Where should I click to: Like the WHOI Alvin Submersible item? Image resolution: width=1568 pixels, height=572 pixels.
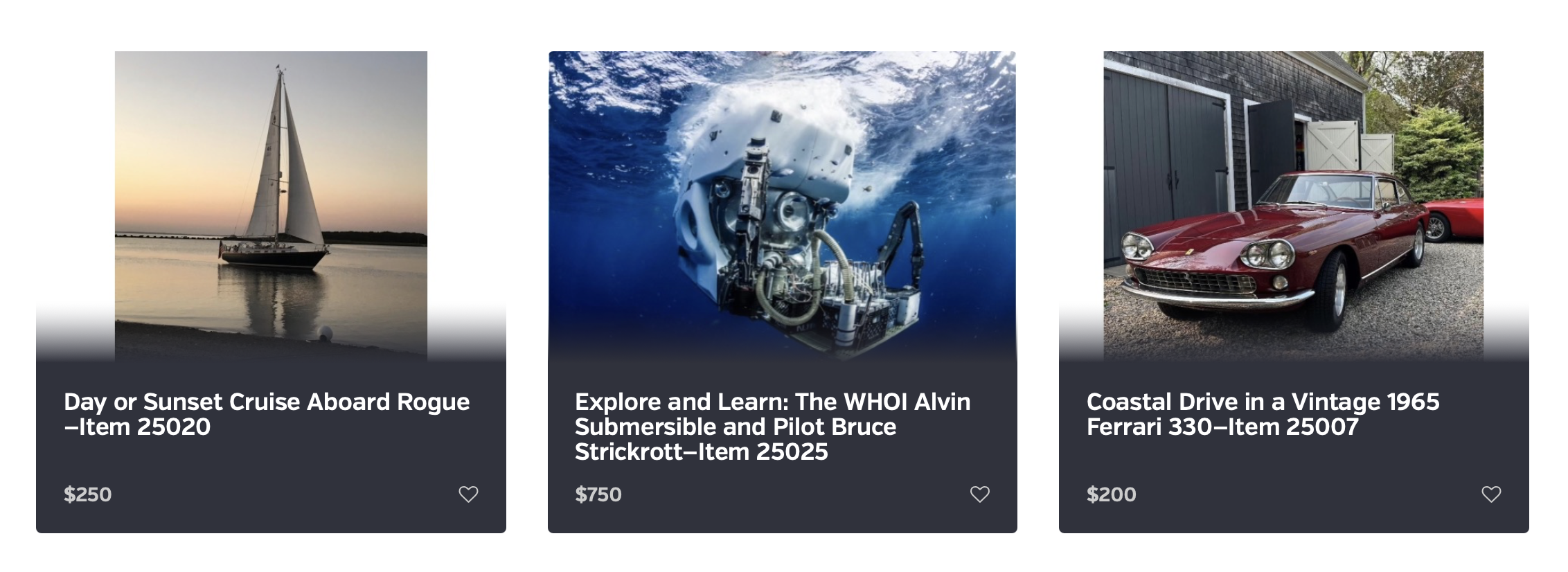point(979,494)
